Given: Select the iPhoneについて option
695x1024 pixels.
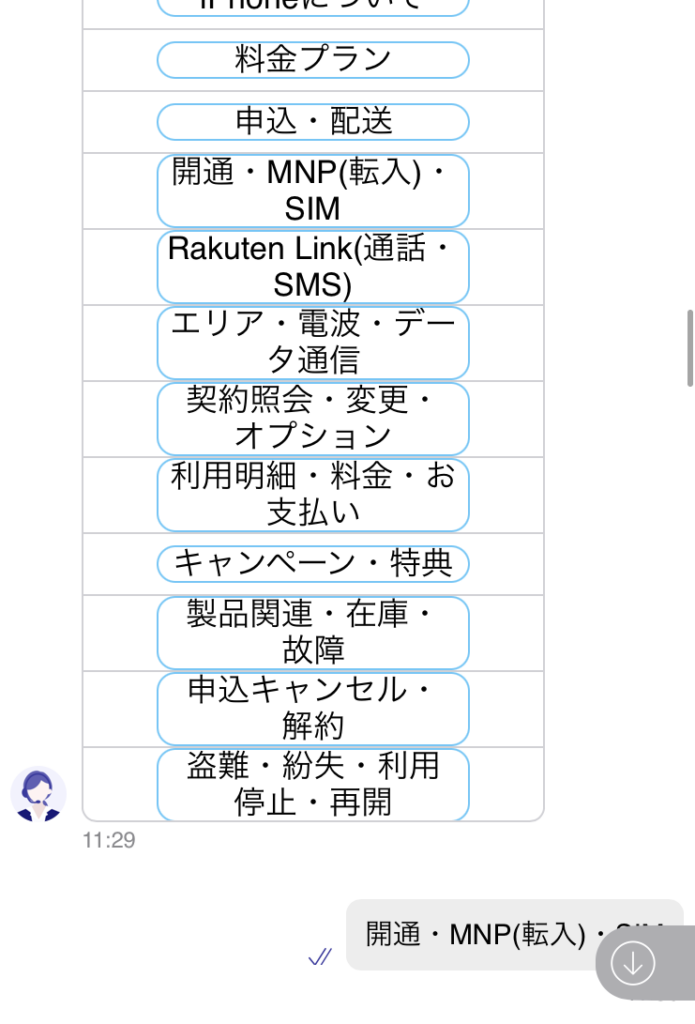Looking at the screenshot, I should [x=313, y=6].
